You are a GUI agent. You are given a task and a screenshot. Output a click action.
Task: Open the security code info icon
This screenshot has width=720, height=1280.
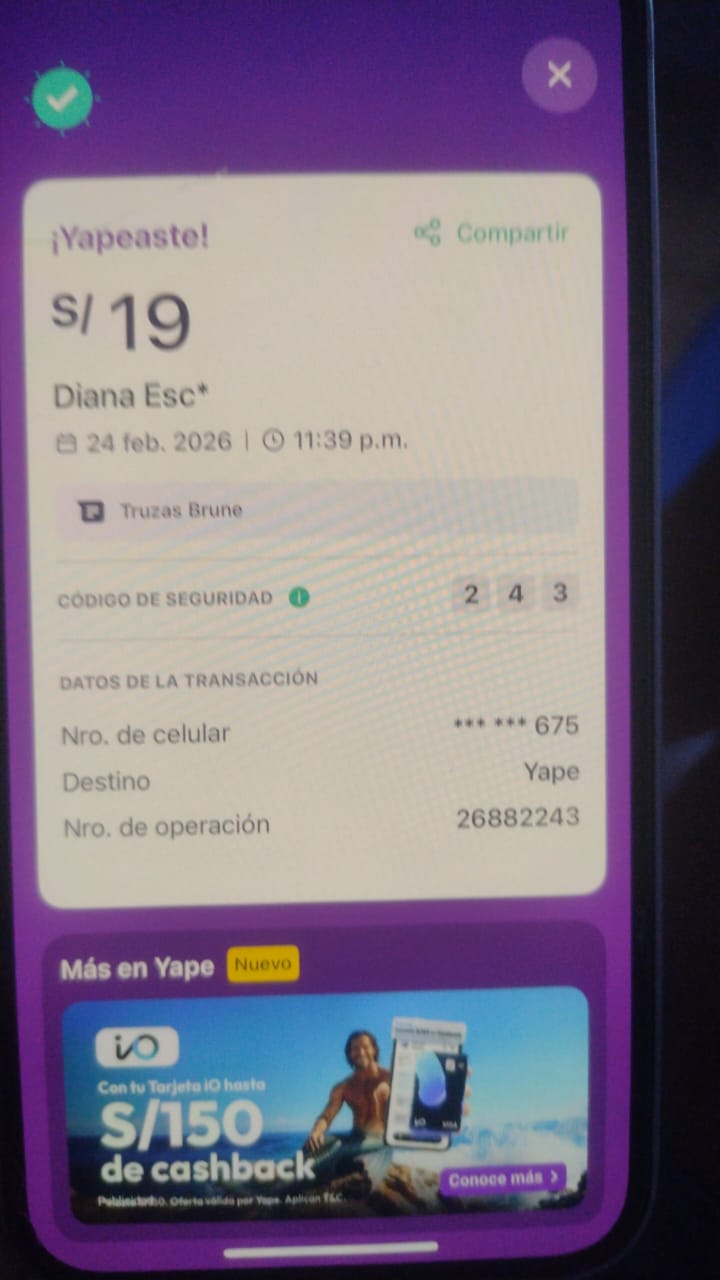[x=298, y=598]
